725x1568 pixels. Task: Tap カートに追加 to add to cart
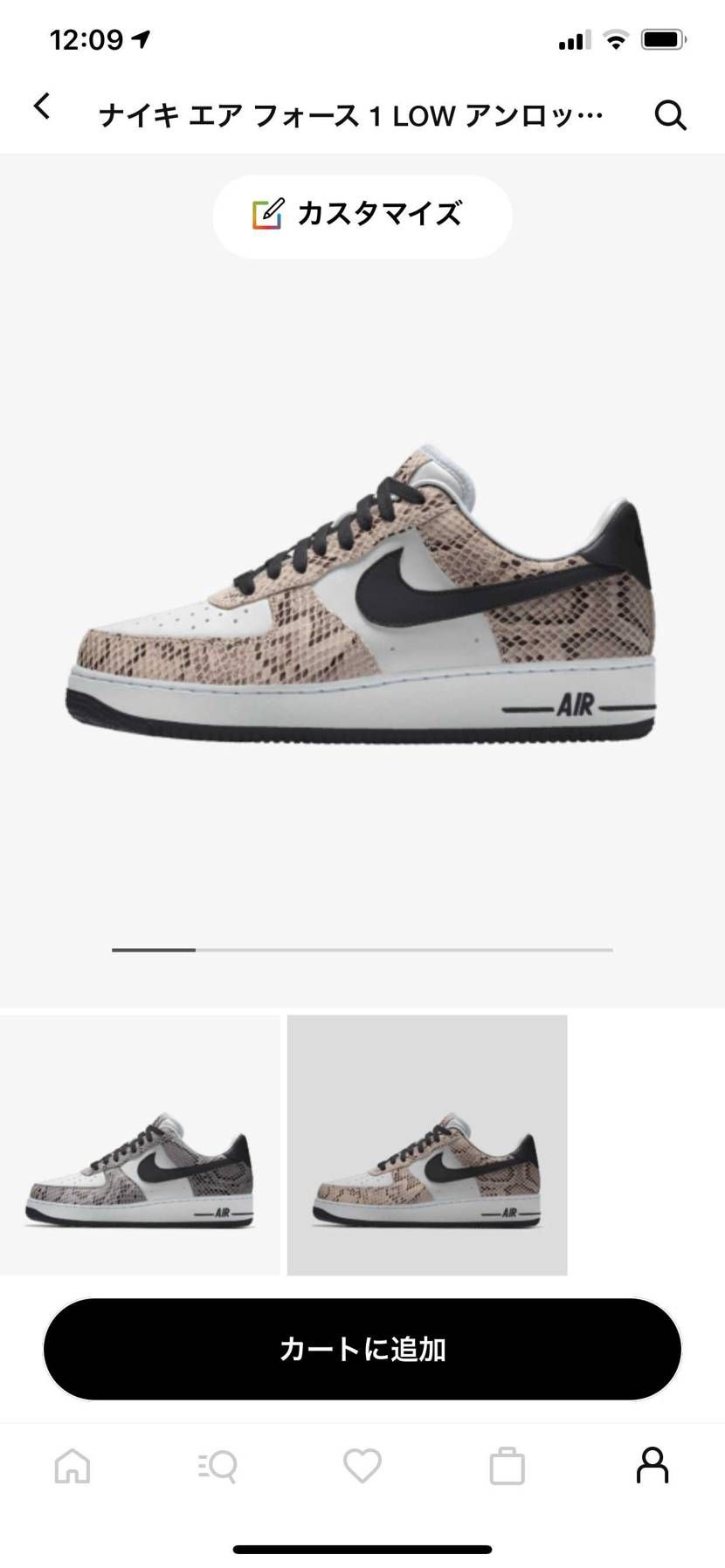click(x=362, y=1349)
